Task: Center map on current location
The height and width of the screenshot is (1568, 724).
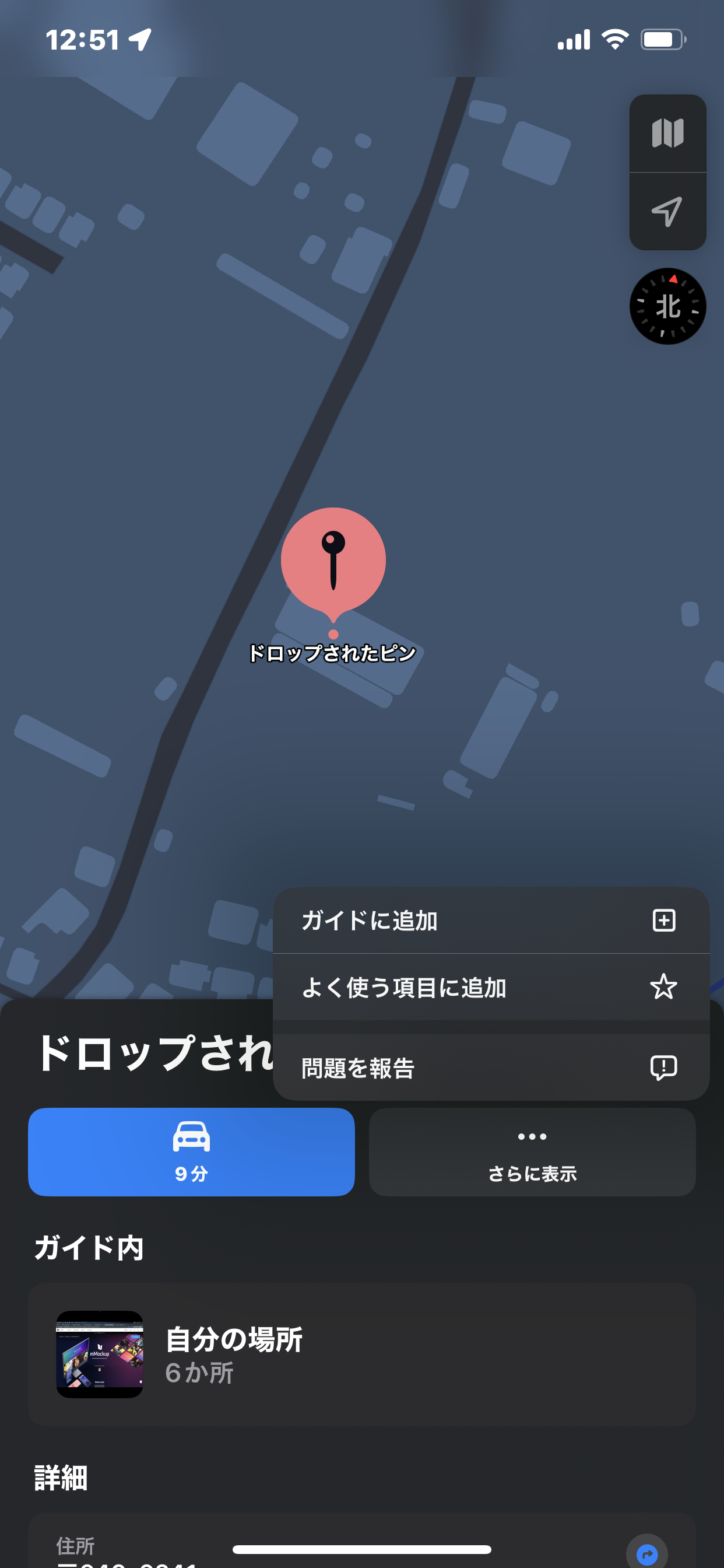Action: pyautogui.click(x=667, y=211)
